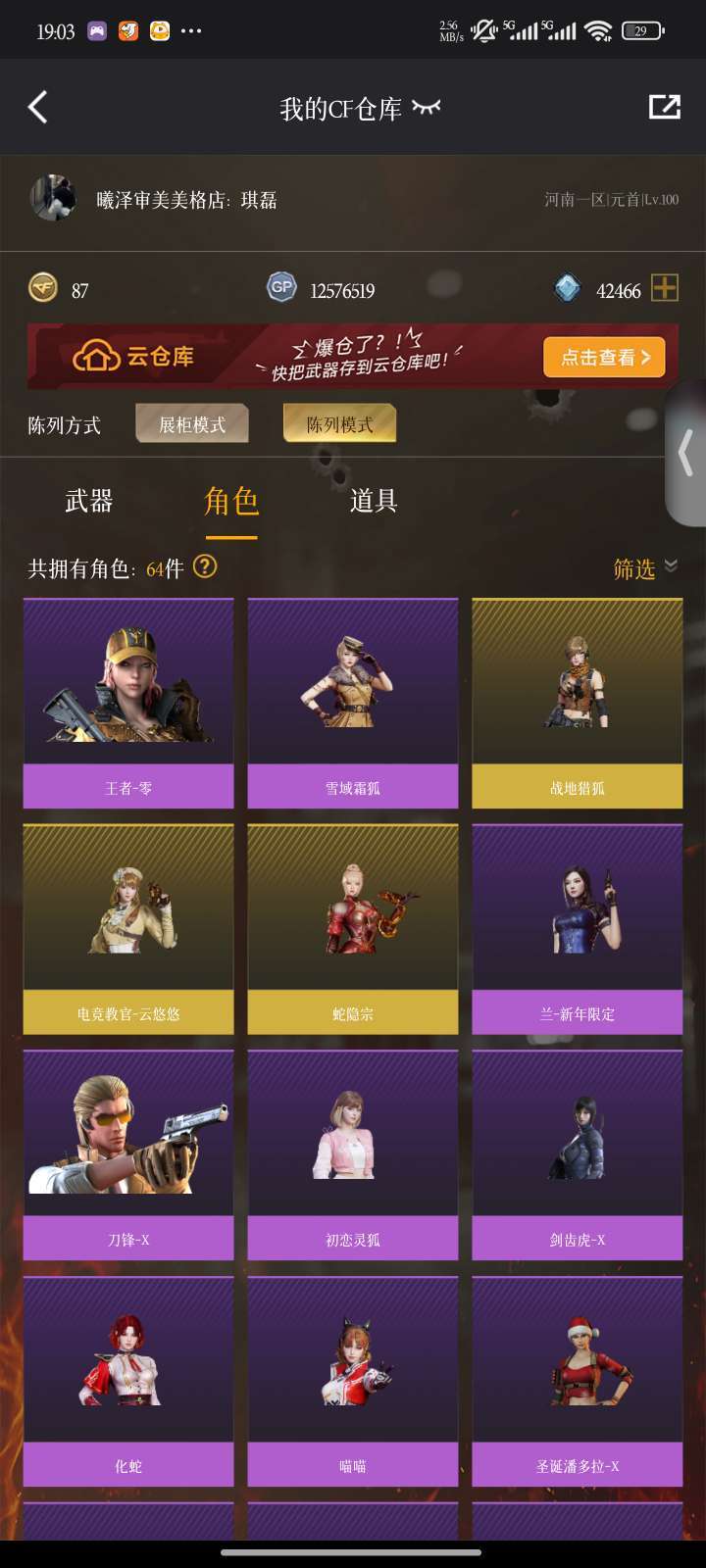The image size is (706, 1568).
Task: Select 陈列模式 display mode
Action: click(339, 424)
